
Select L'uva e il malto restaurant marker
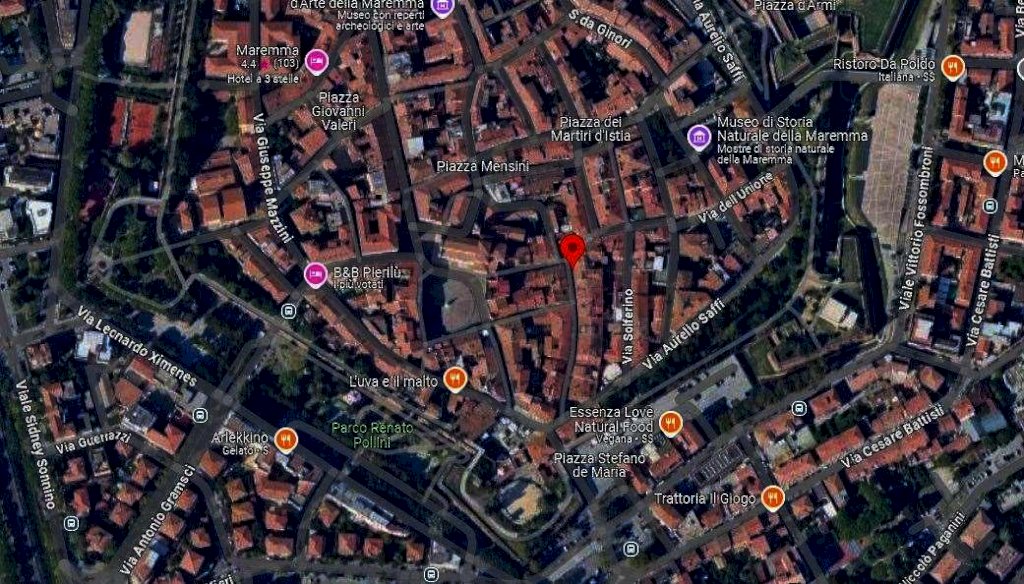(455, 378)
